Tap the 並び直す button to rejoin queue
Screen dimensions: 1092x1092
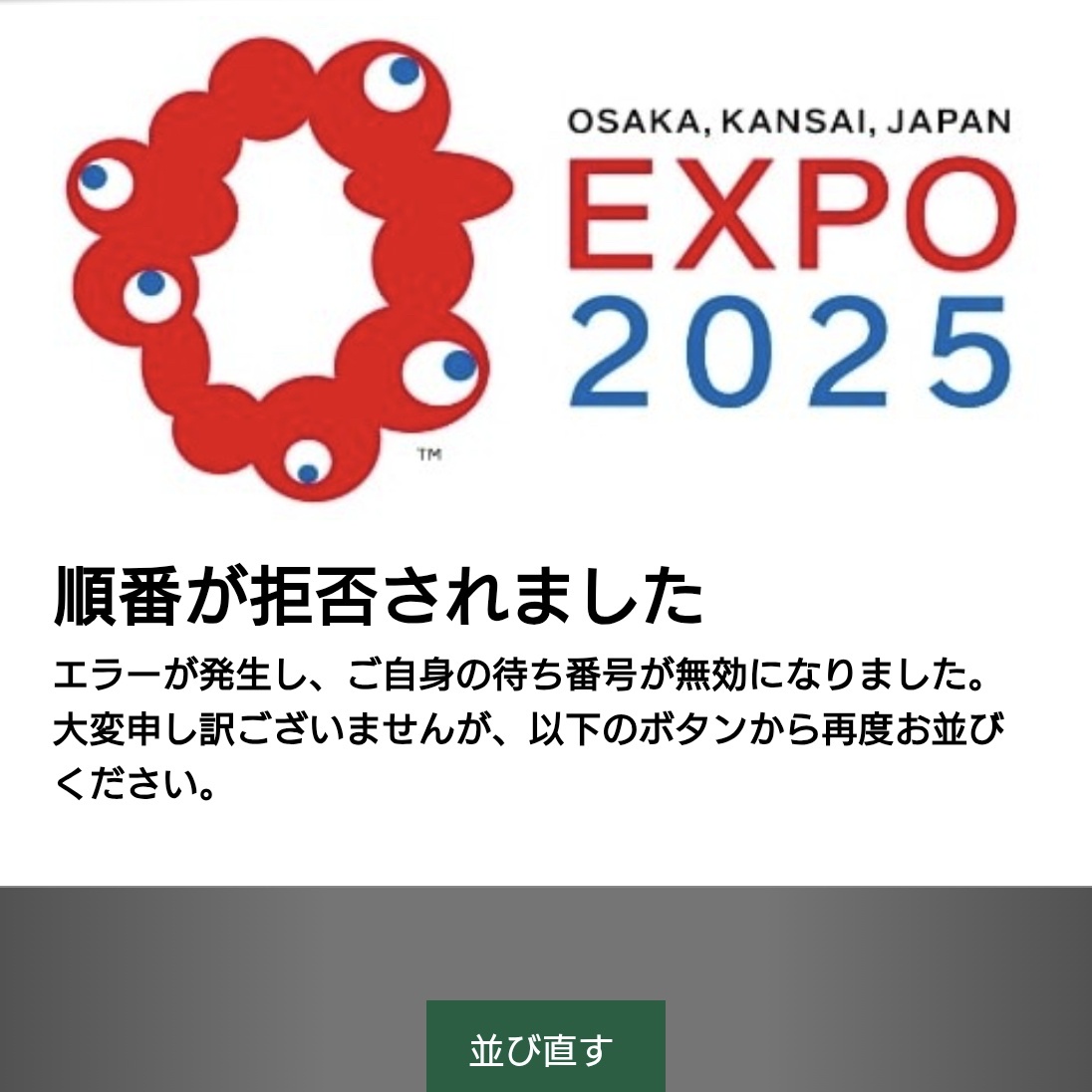click(545, 1048)
